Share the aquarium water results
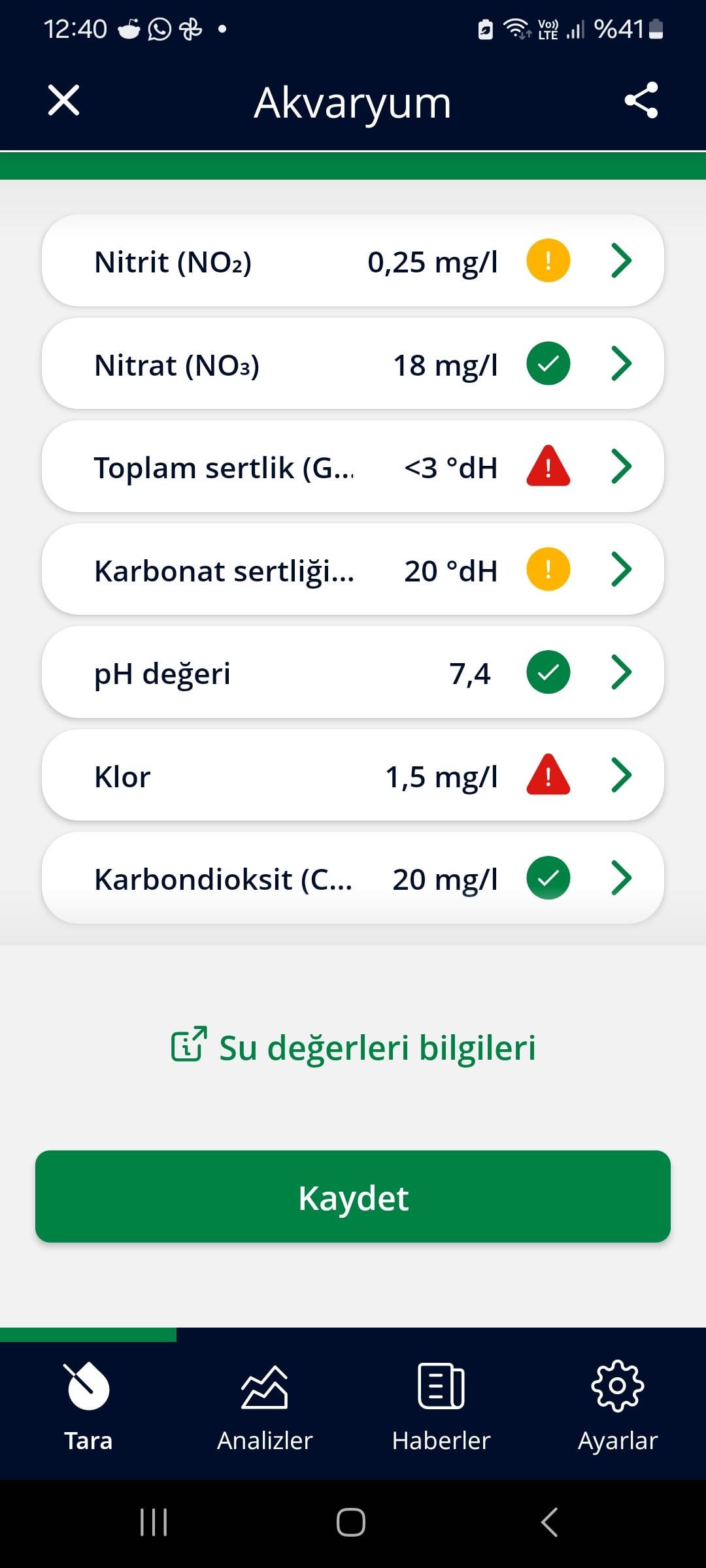Screen dimensions: 706x1568 641,101
